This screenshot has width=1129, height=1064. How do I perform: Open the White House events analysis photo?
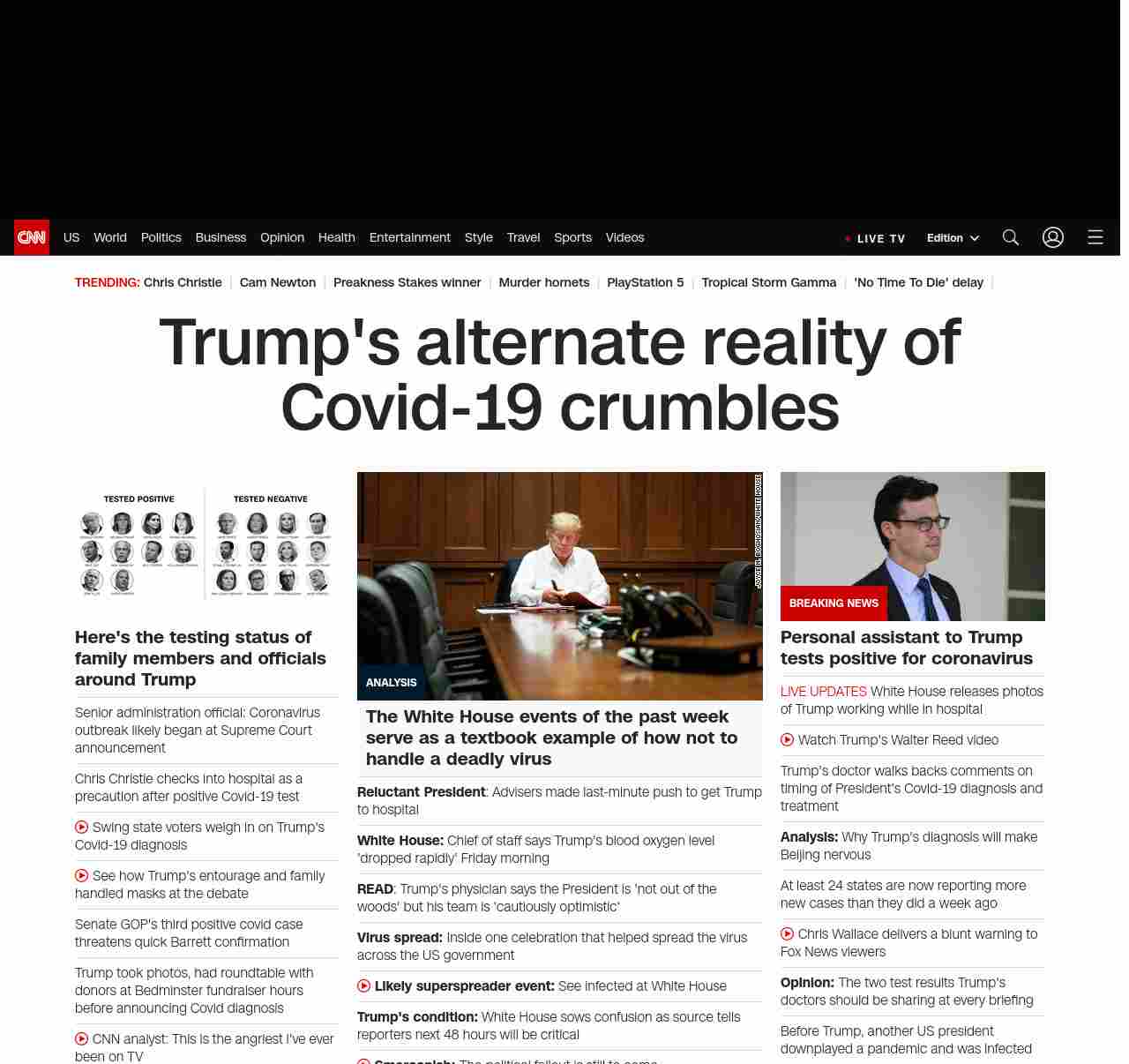[559, 586]
